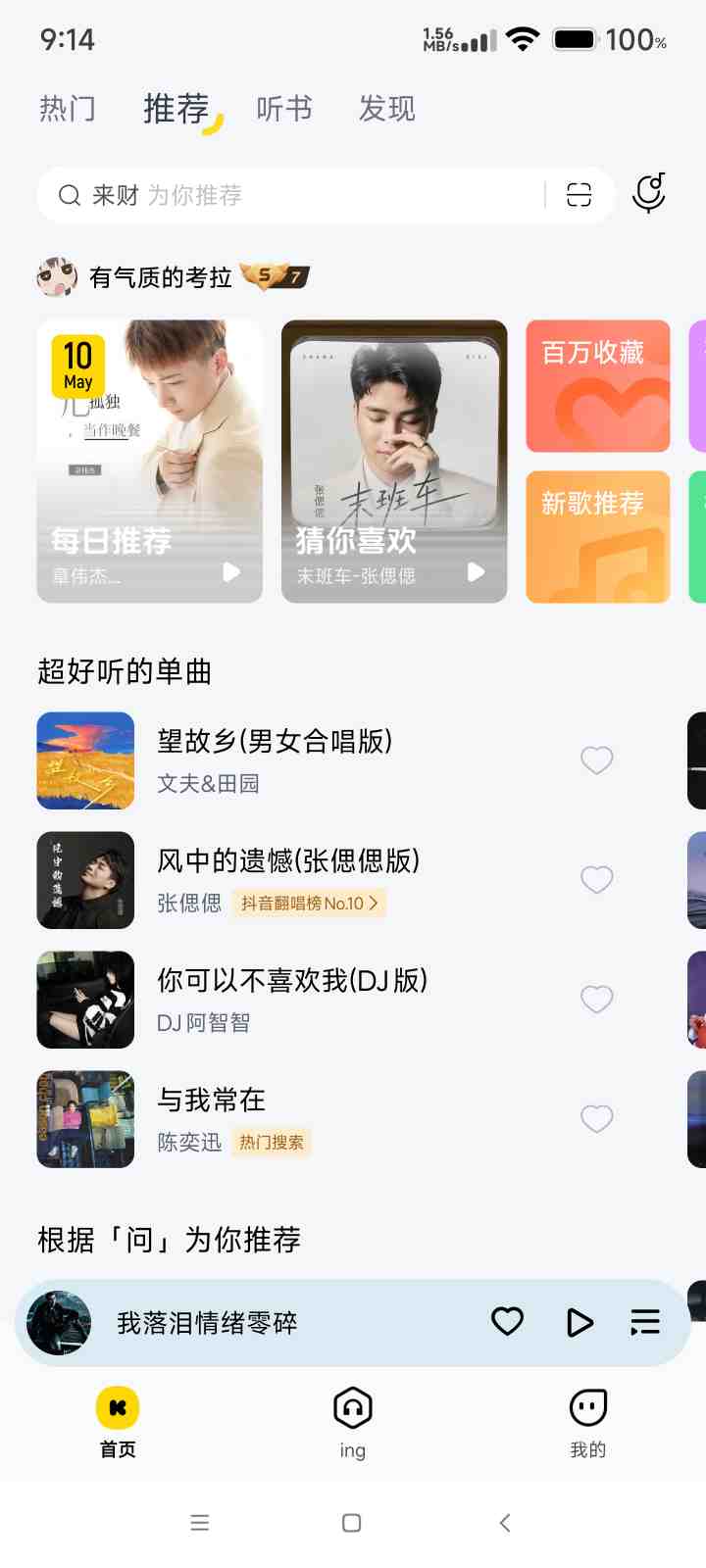Tap the search box showing 来财
This screenshot has height=1568, width=706.
(x=294, y=195)
